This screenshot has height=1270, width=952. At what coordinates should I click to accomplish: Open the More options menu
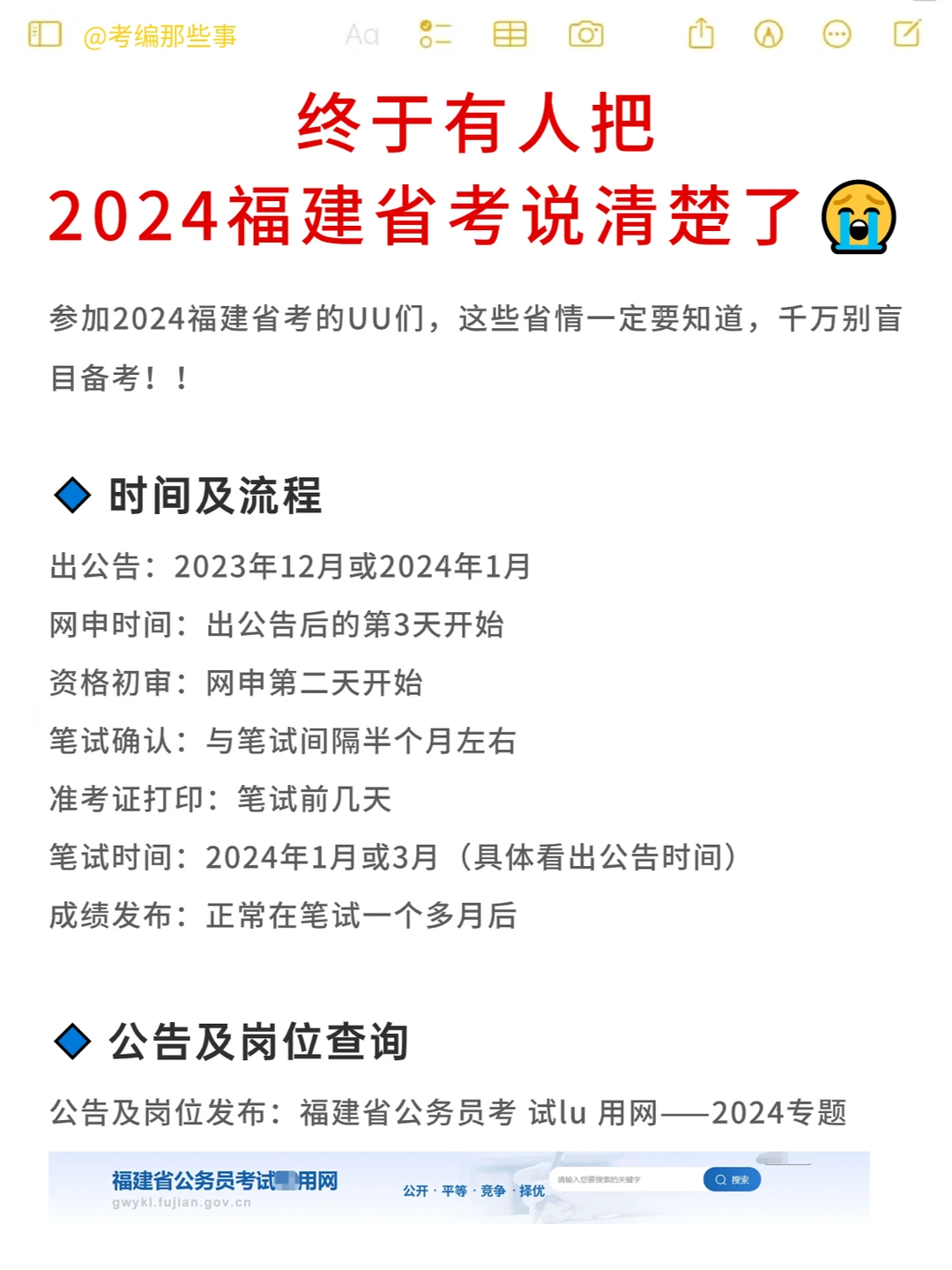pos(836,35)
